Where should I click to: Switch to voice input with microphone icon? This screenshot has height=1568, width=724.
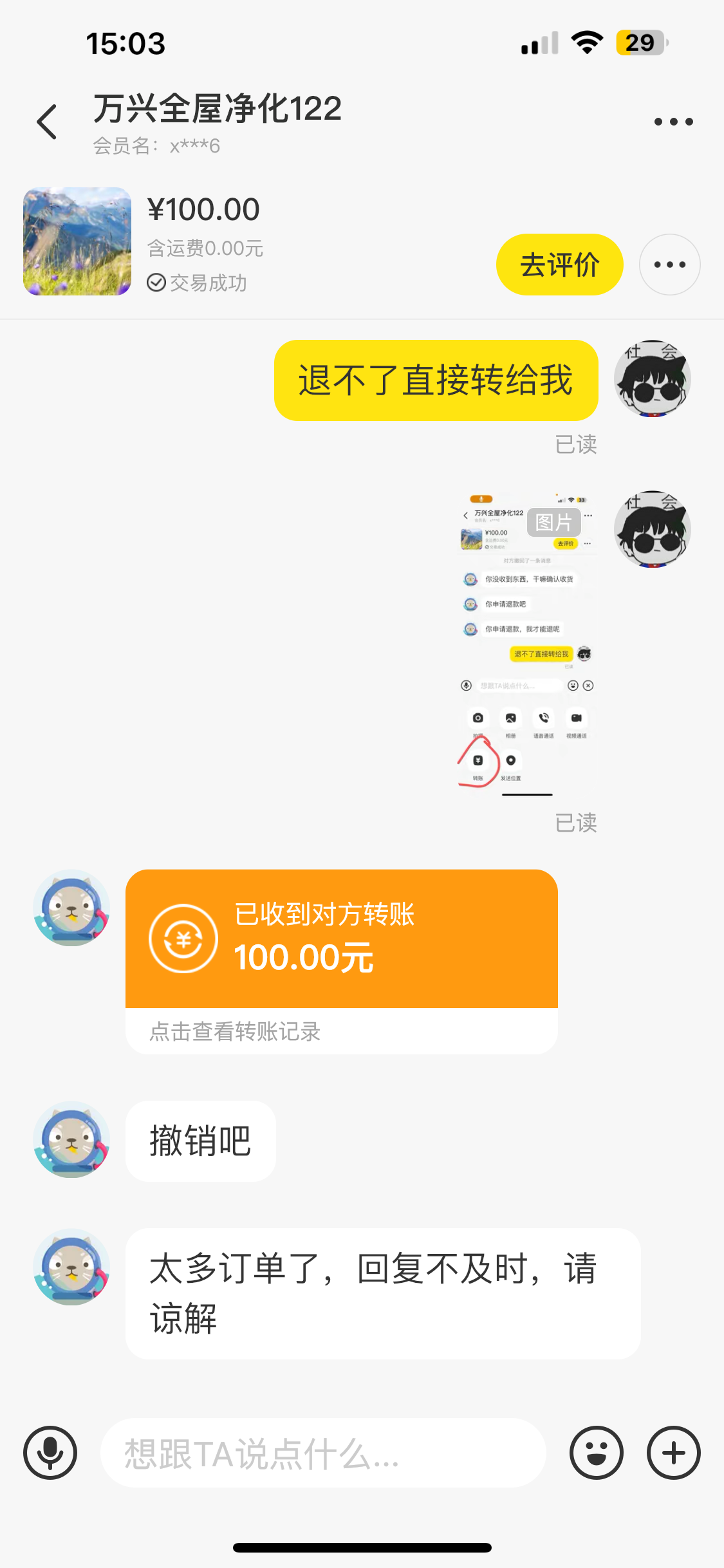tap(50, 1453)
